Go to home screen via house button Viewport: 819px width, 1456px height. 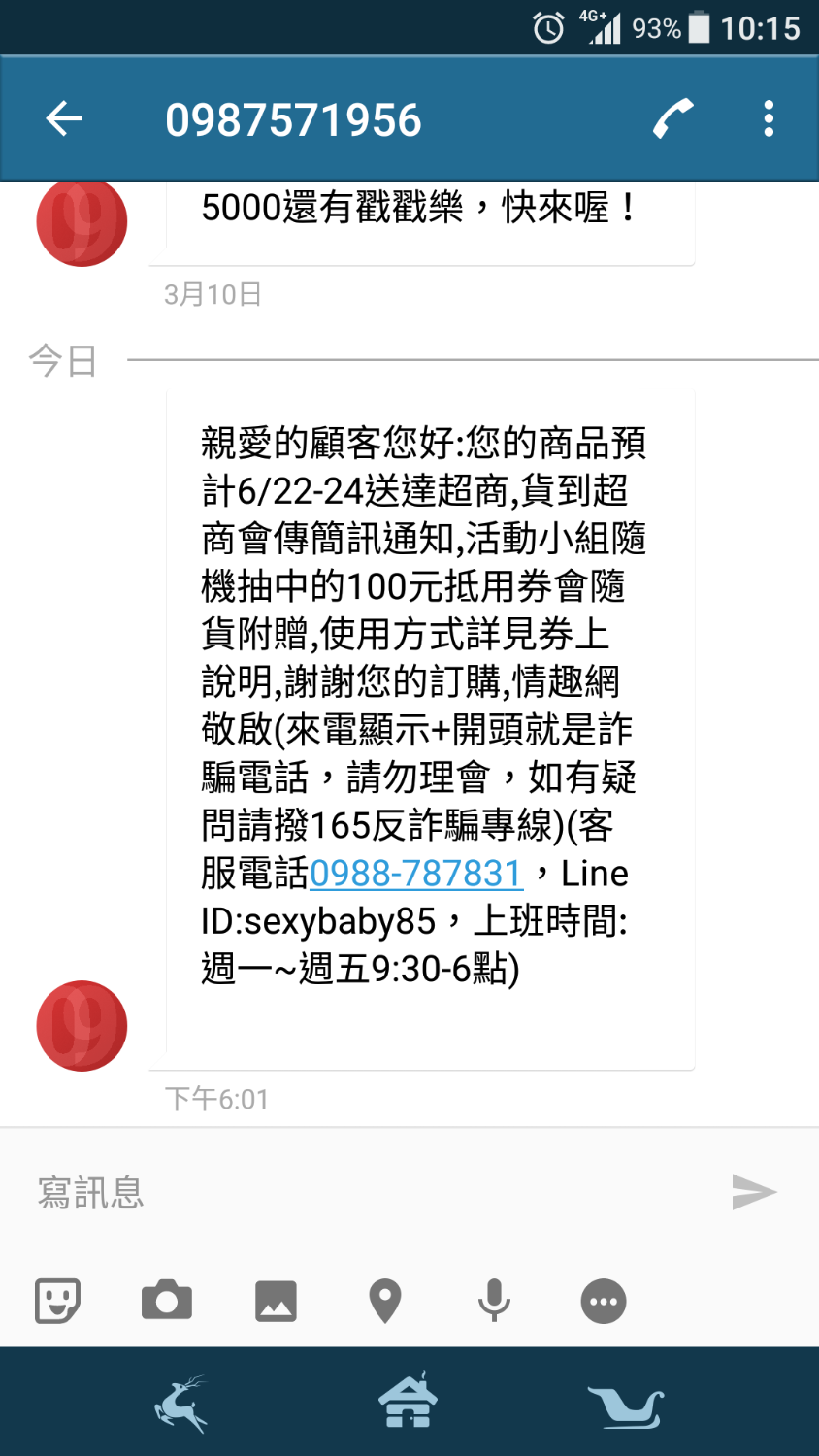coord(409,1402)
